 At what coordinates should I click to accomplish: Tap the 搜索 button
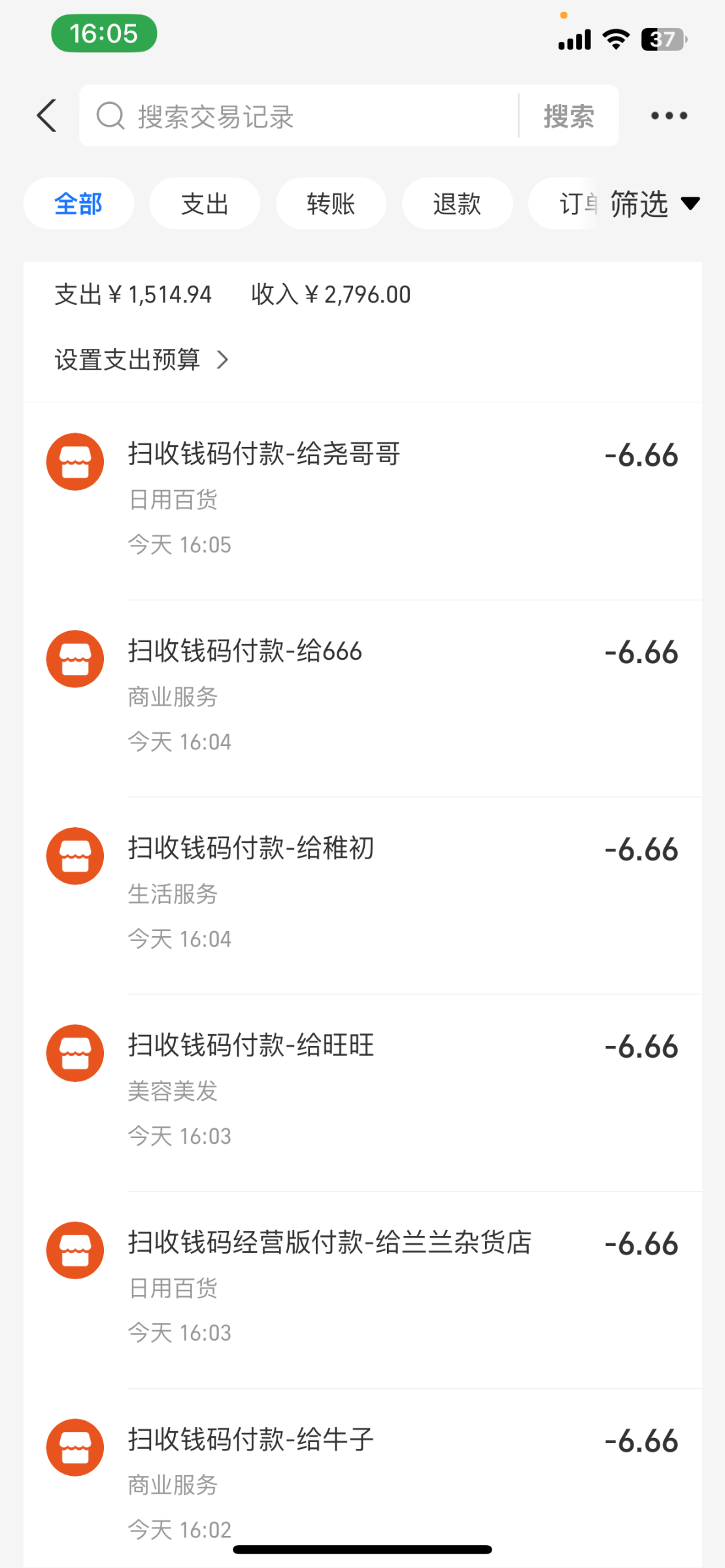point(569,116)
